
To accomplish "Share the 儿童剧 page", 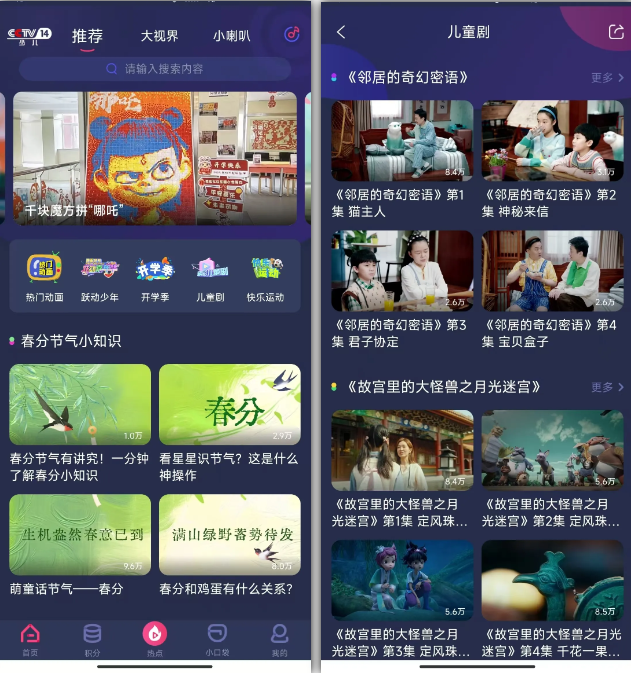I will [x=615, y=32].
